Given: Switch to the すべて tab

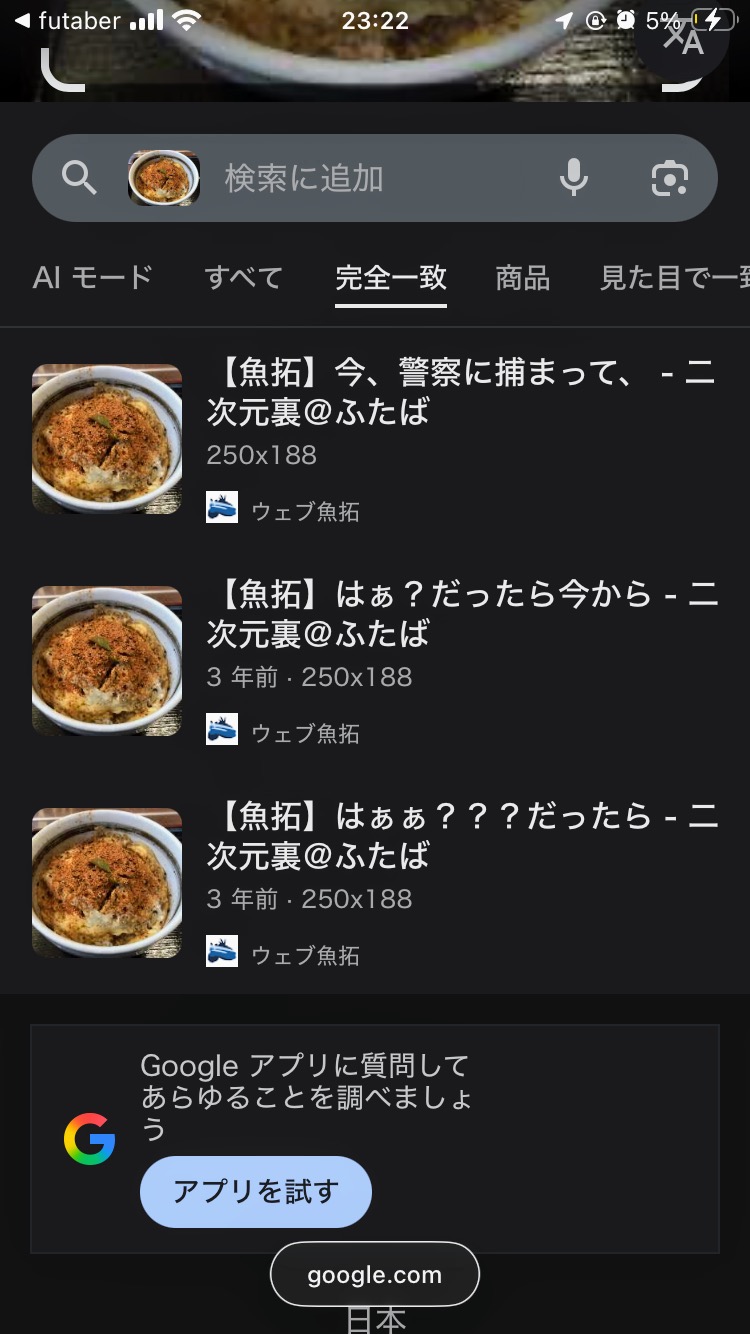Looking at the screenshot, I should tap(243, 277).
